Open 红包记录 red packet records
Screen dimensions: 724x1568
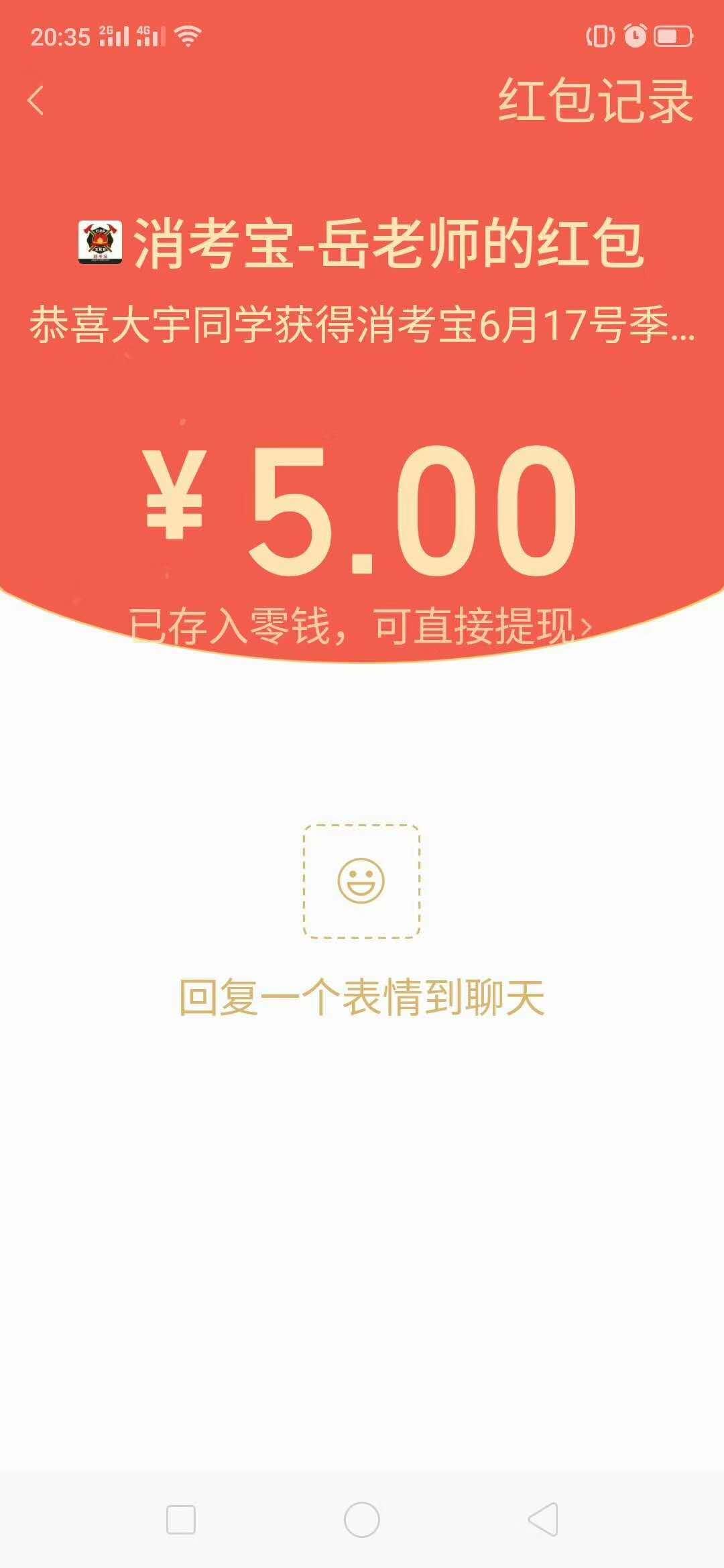tap(595, 101)
